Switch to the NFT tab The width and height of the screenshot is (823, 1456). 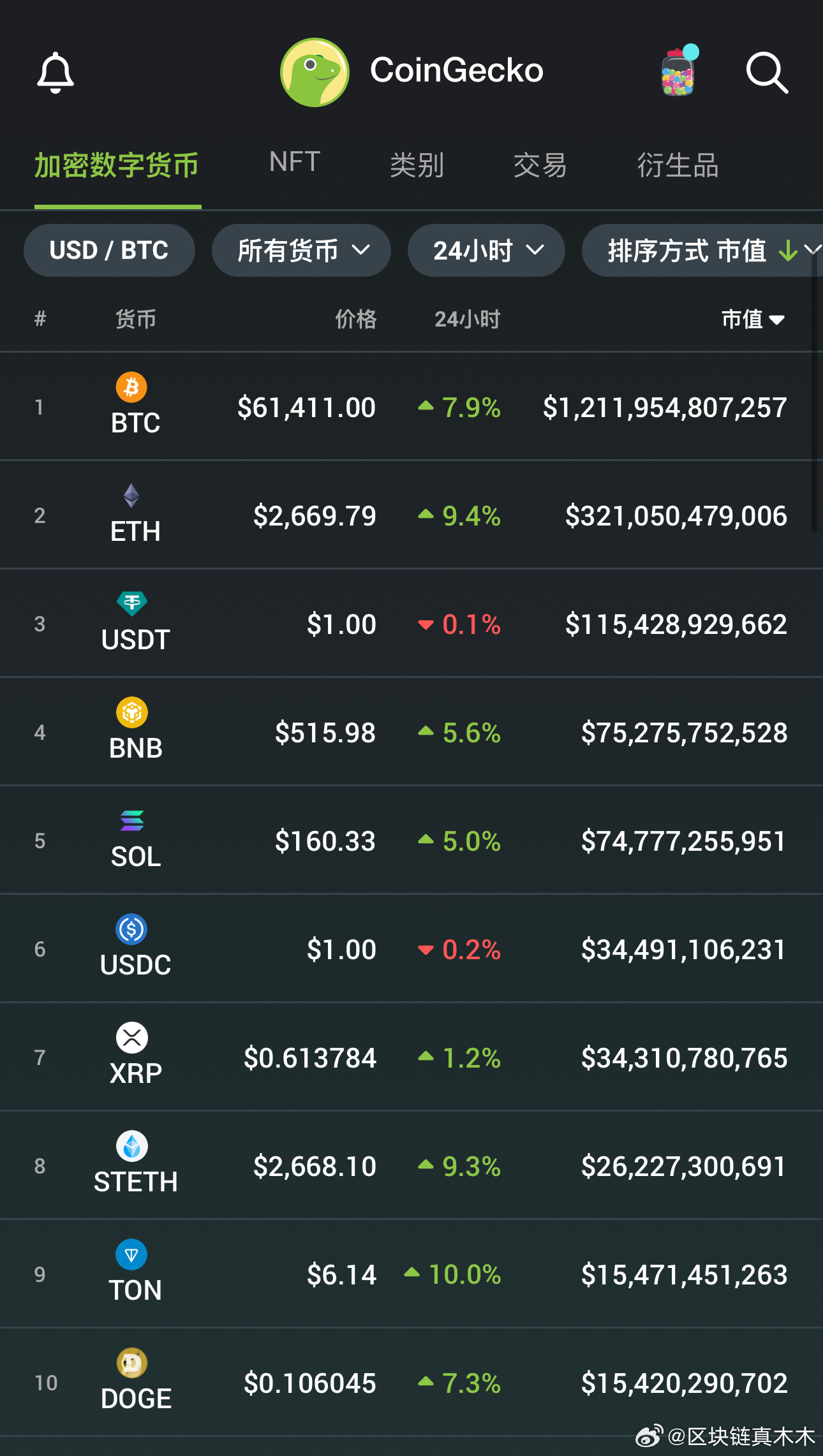pos(295,162)
